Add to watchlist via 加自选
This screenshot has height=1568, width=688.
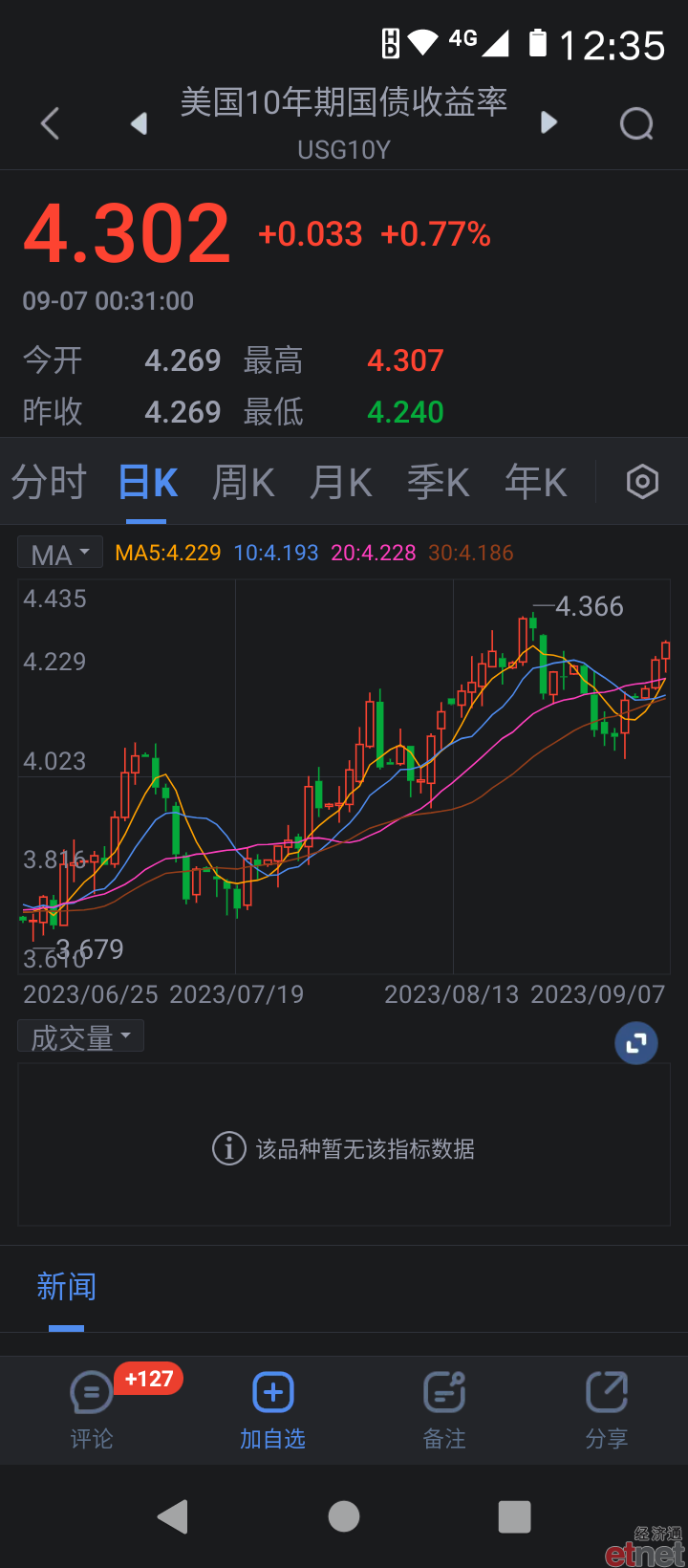272,1409
